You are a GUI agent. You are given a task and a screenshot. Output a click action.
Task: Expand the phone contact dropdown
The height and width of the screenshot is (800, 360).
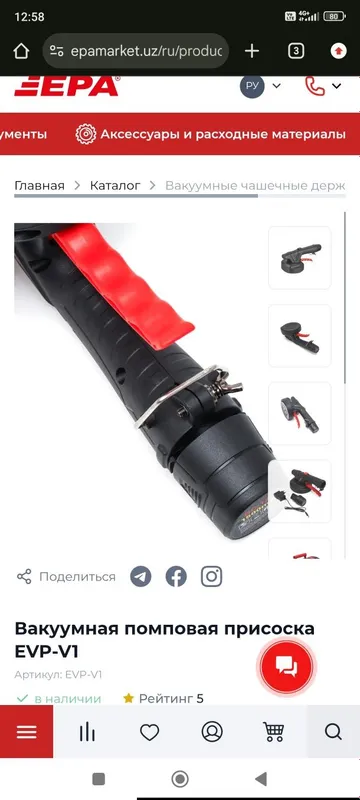click(323, 86)
